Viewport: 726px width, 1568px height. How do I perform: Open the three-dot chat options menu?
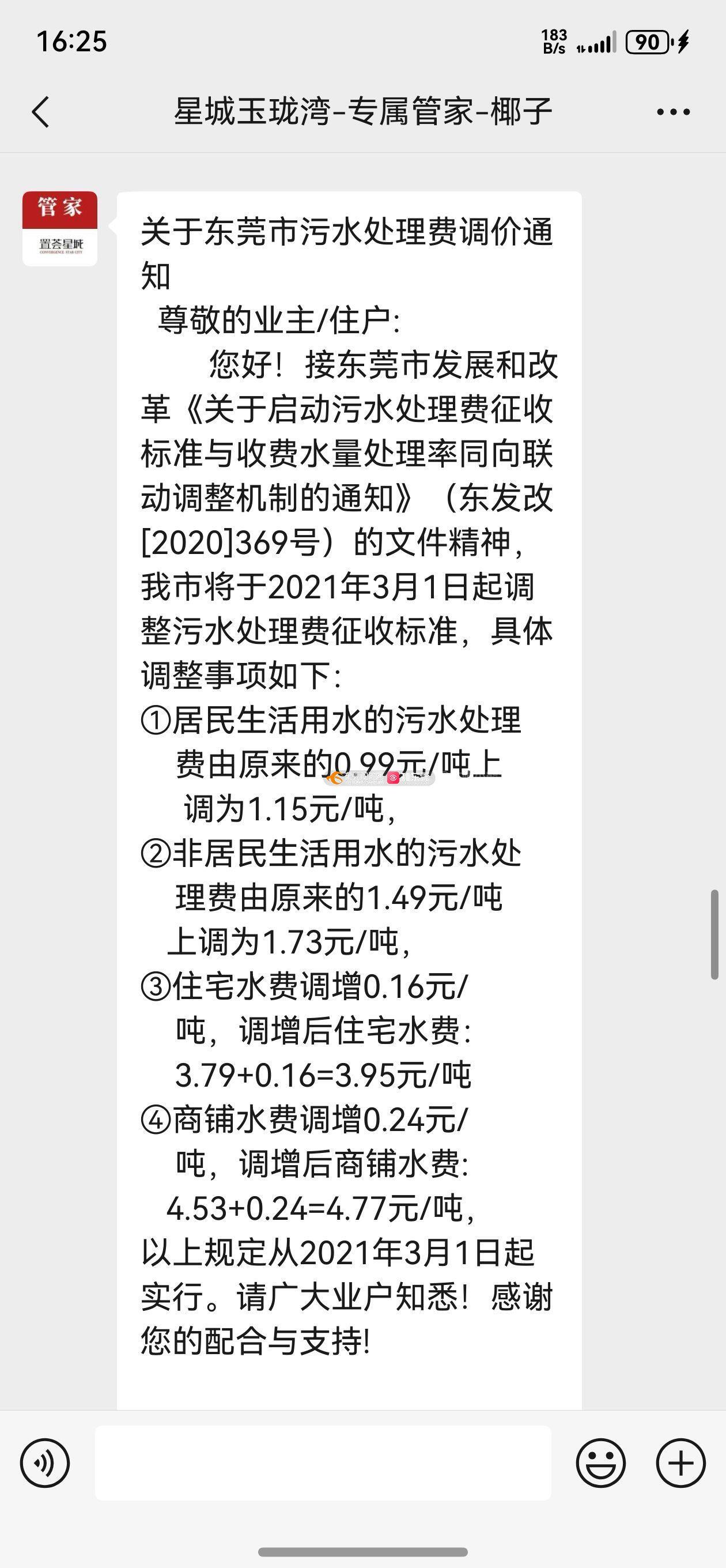tap(673, 112)
